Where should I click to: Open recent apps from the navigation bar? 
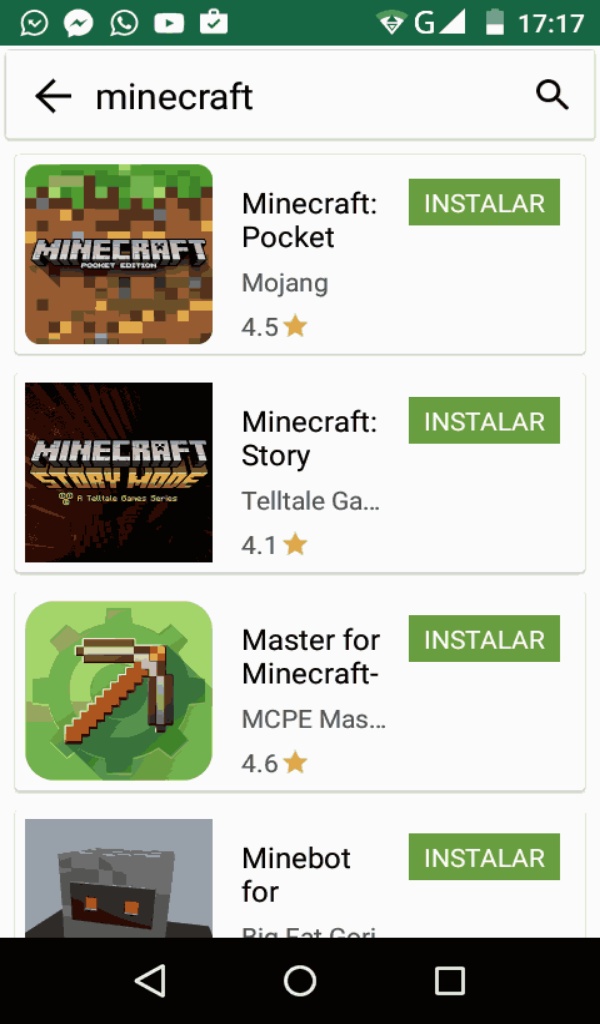pyautogui.click(x=450, y=981)
